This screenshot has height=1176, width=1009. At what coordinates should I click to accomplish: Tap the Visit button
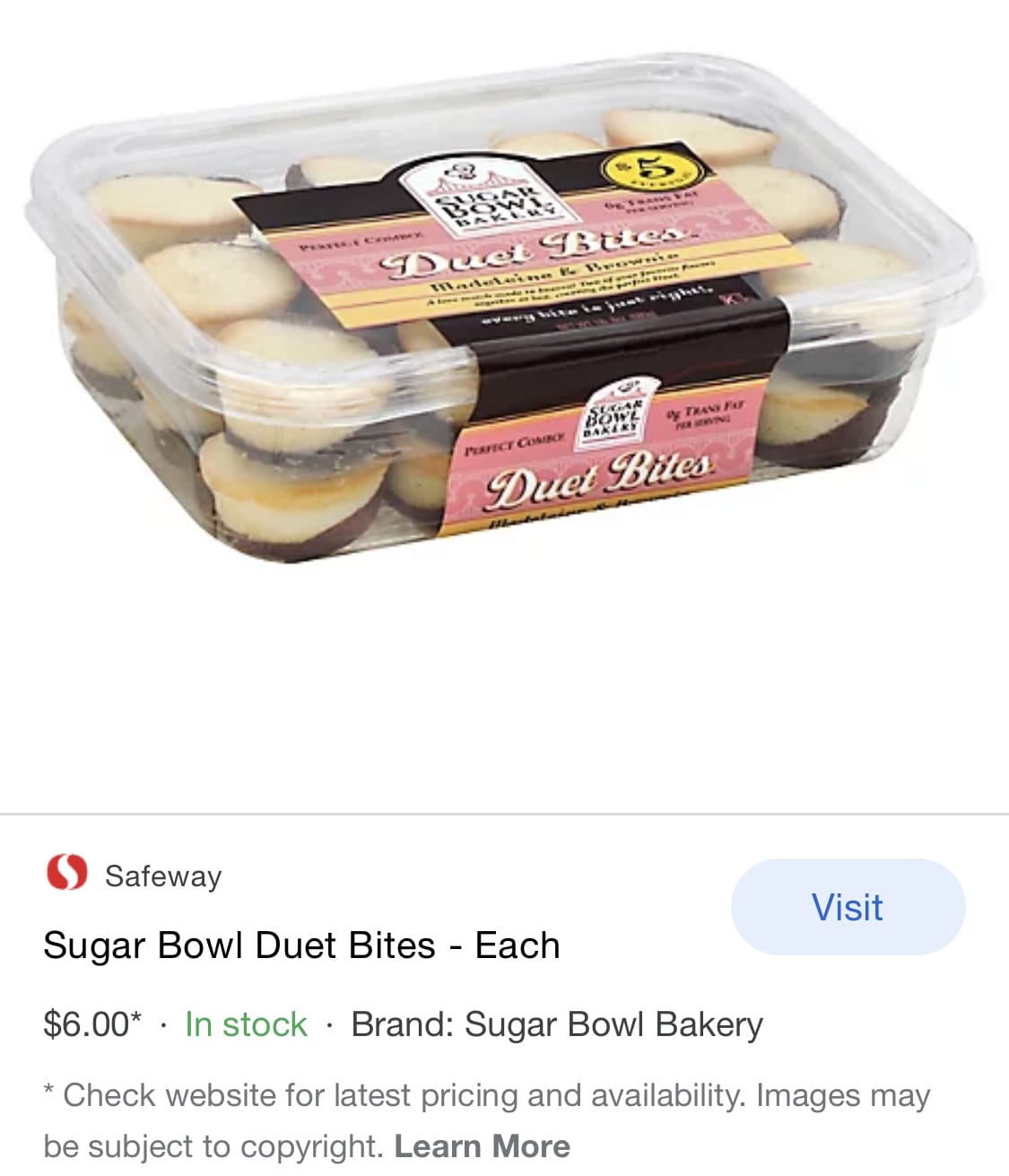point(848,907)
